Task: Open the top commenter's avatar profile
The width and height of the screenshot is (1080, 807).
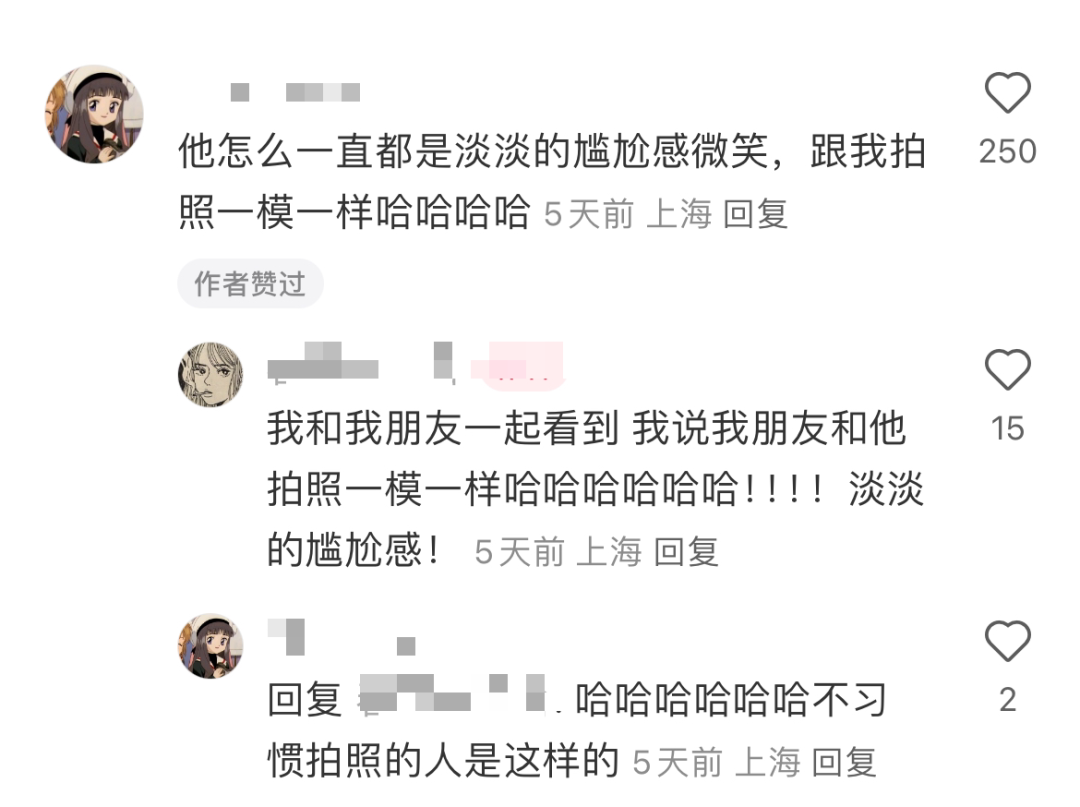Action: point(94,115)
